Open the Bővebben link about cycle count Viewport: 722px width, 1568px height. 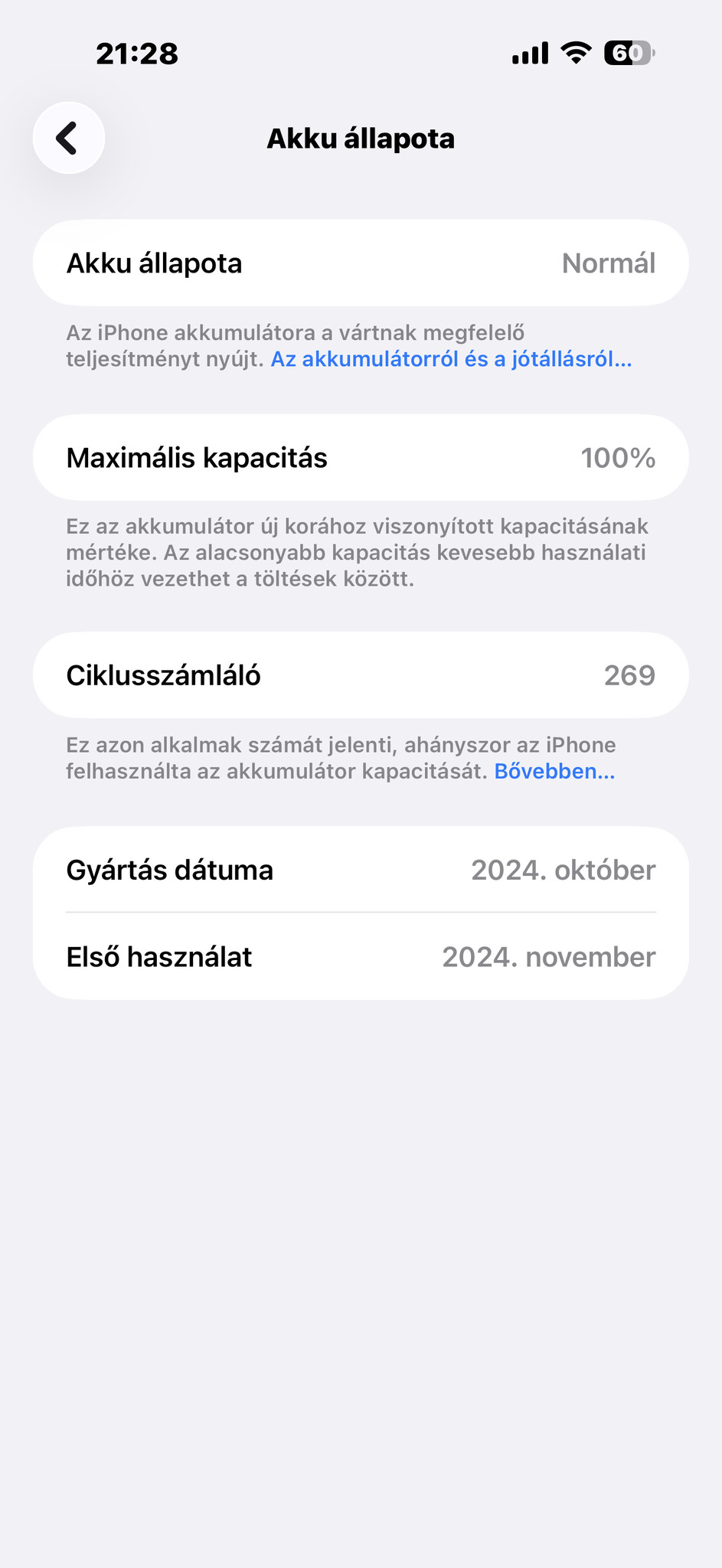(554, 771)
